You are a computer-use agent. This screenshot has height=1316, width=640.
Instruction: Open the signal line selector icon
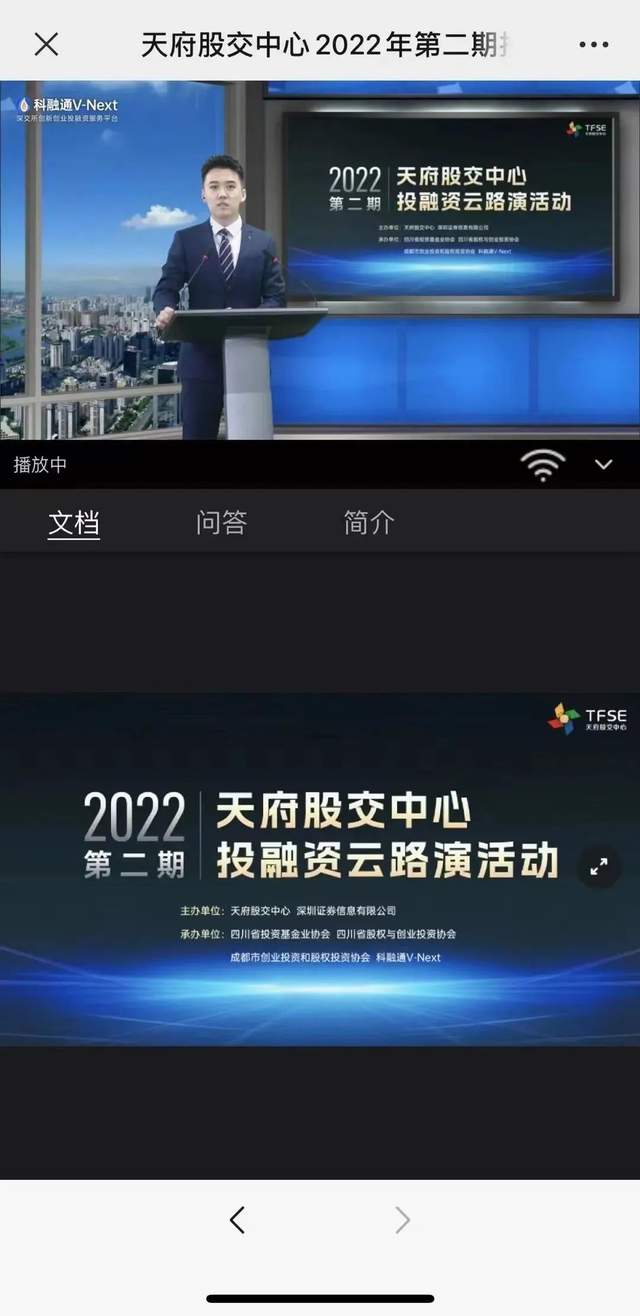(543, 464)
